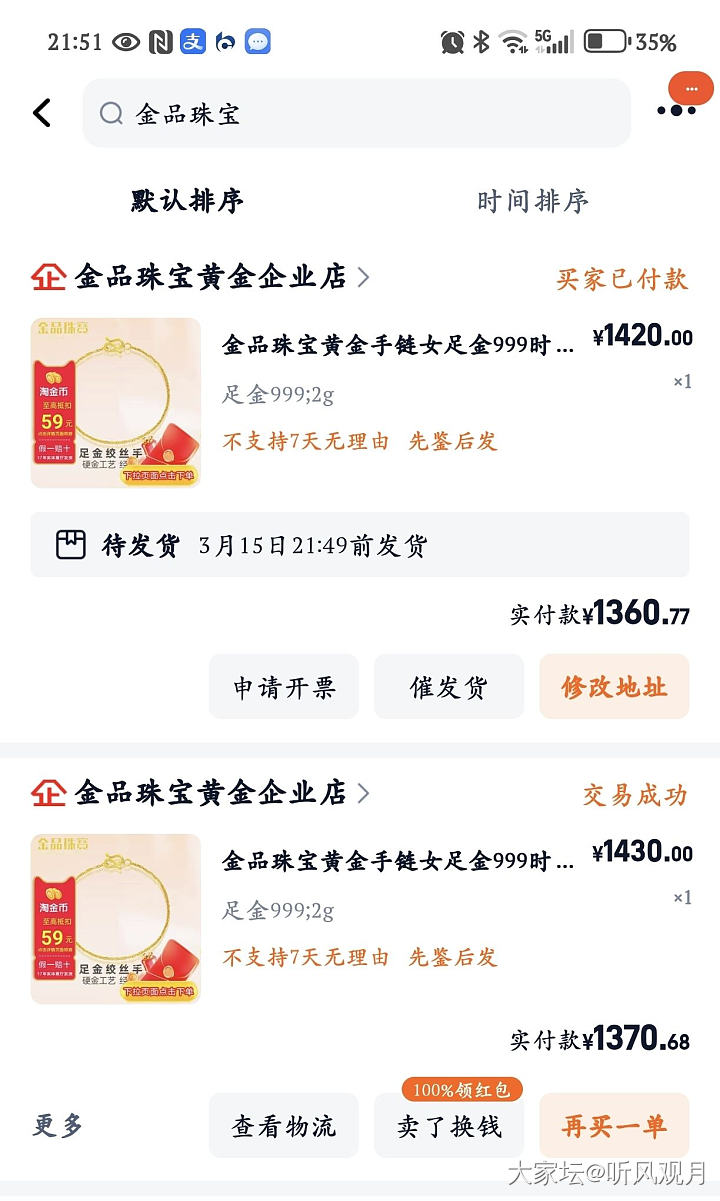Tap 修改地址 to change address
The image size is (720, 1201).
tap(614, 687)
